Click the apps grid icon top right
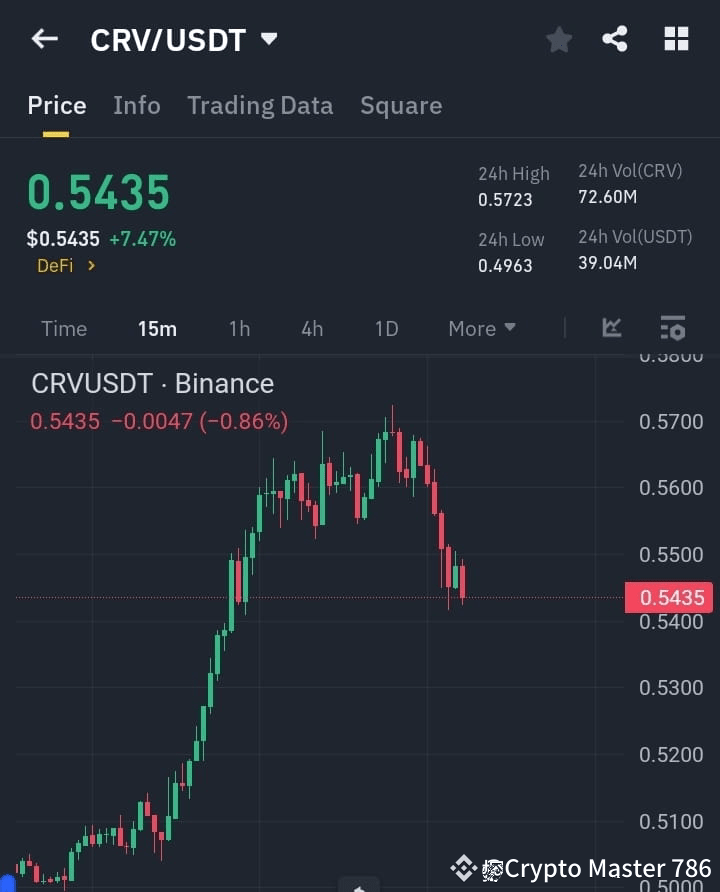The width and height of the screenshot is (720, 892). click(x=676, y=38)
